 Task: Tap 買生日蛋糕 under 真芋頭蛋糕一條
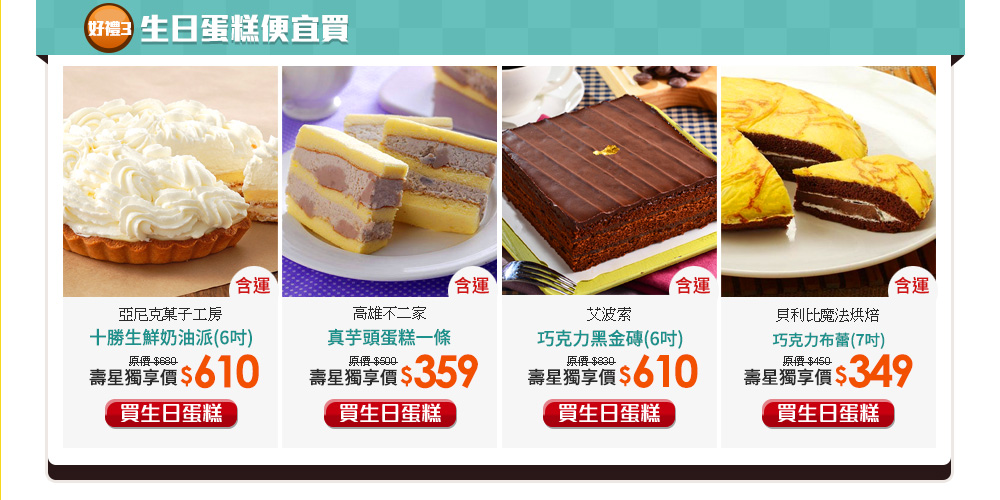390,413
